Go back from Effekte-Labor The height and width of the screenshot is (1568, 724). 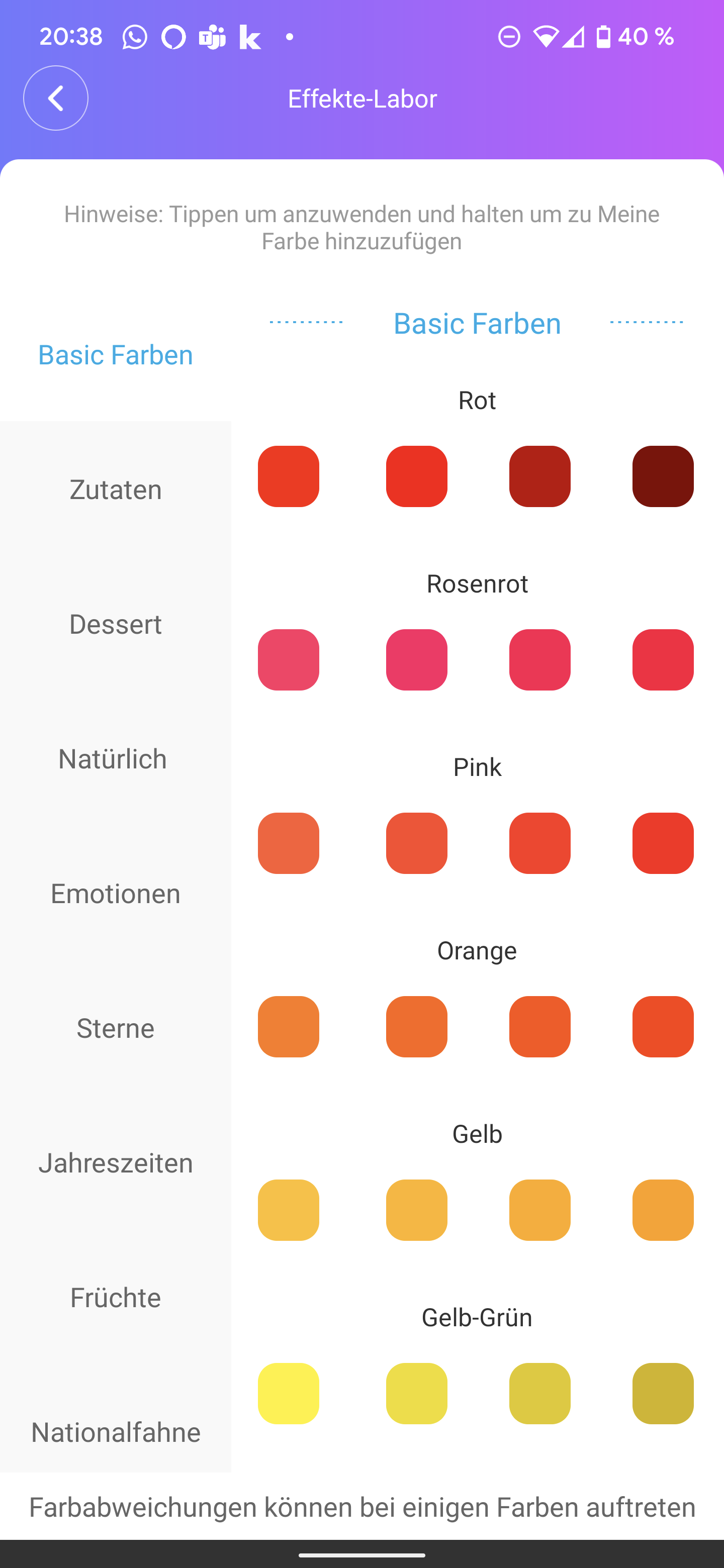(x=55, y=98)
